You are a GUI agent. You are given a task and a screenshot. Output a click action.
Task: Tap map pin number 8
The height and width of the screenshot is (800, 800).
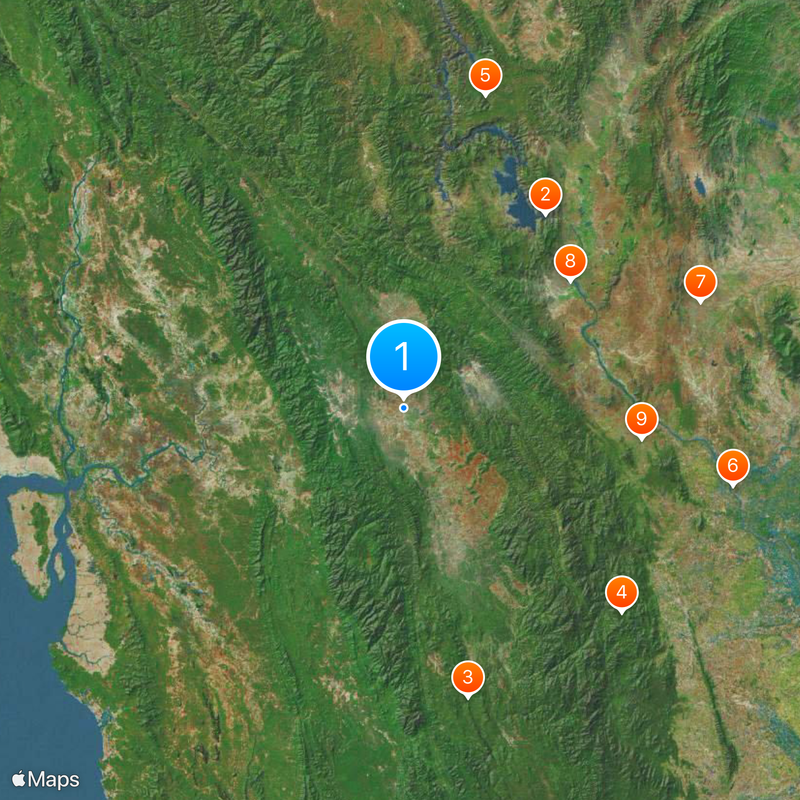[570, 262]
